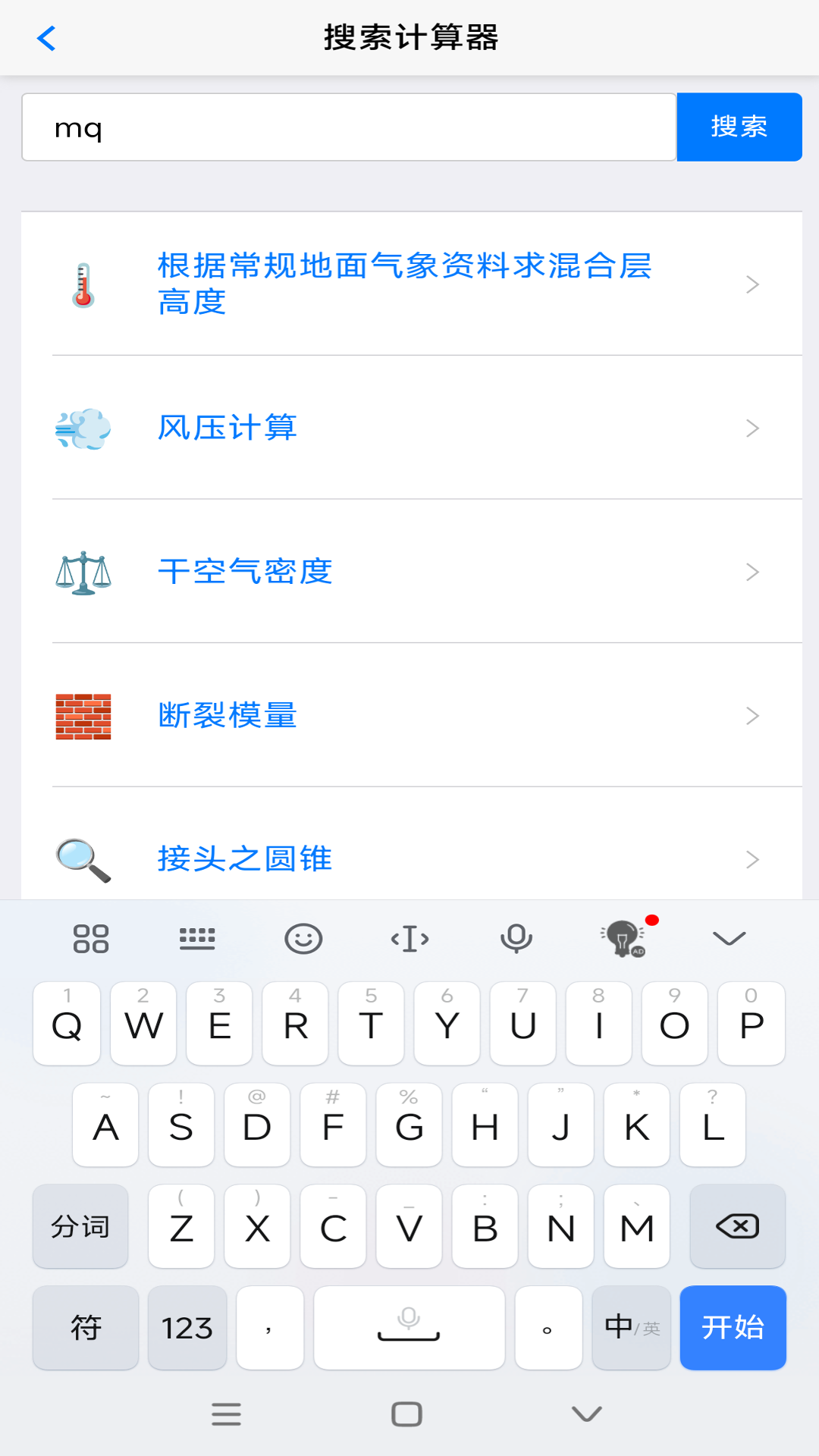The width and height of the screenshot is (819, 1456).
Task: Select the cursor text-selection tool icon
Action: 409,938
